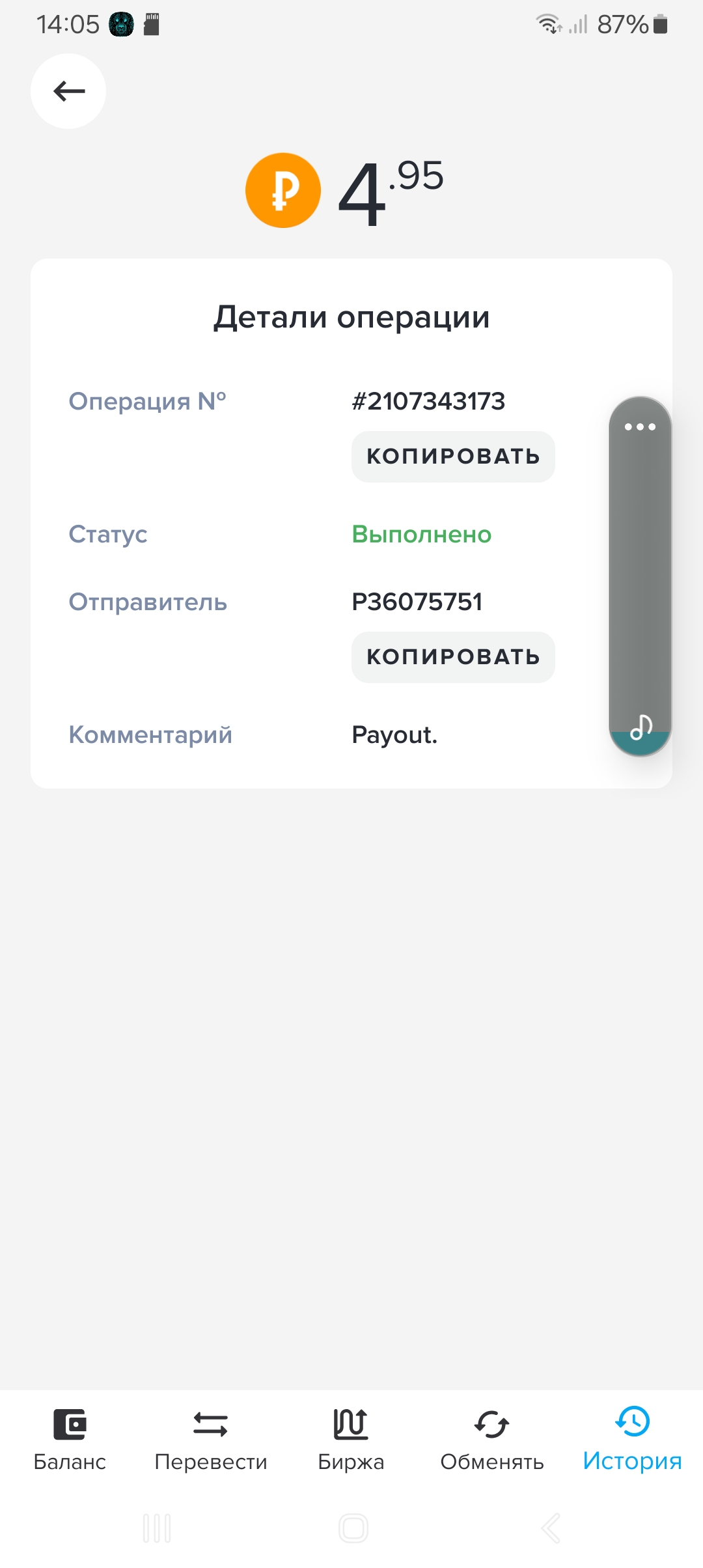Open the Баланс tab
This screenshot has height=1568, width=703.
point(70,1439)
